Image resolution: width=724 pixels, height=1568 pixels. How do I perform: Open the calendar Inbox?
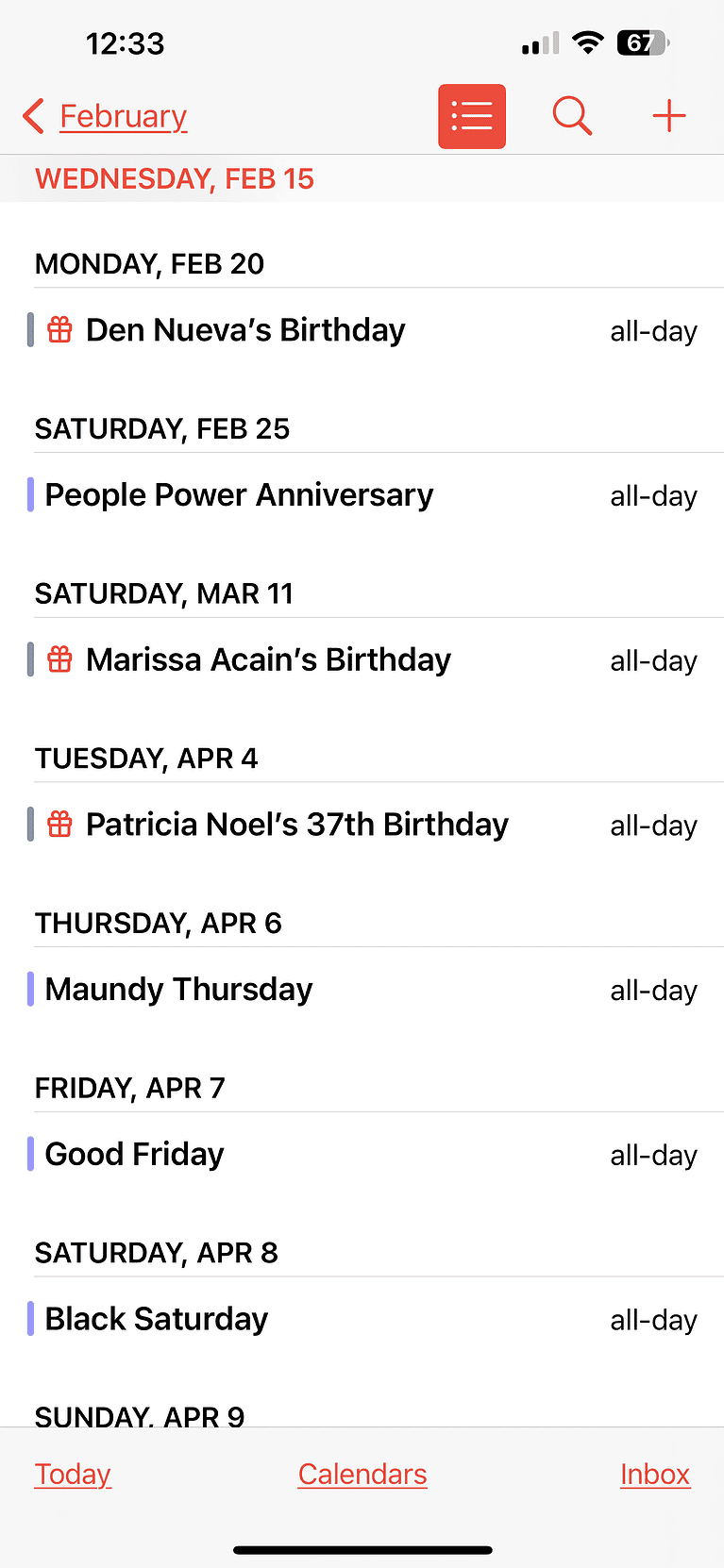655,1475
